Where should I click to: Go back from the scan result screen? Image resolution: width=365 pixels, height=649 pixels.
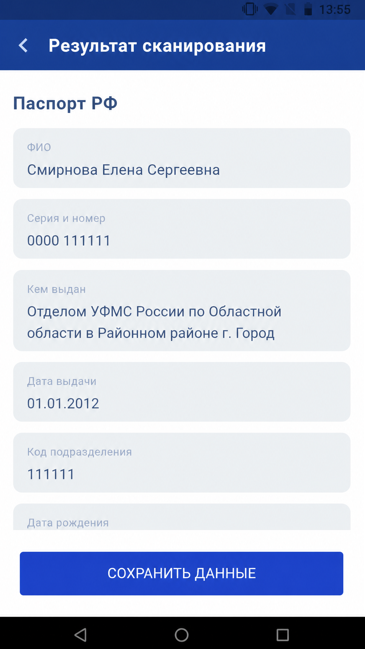(23, 46)
